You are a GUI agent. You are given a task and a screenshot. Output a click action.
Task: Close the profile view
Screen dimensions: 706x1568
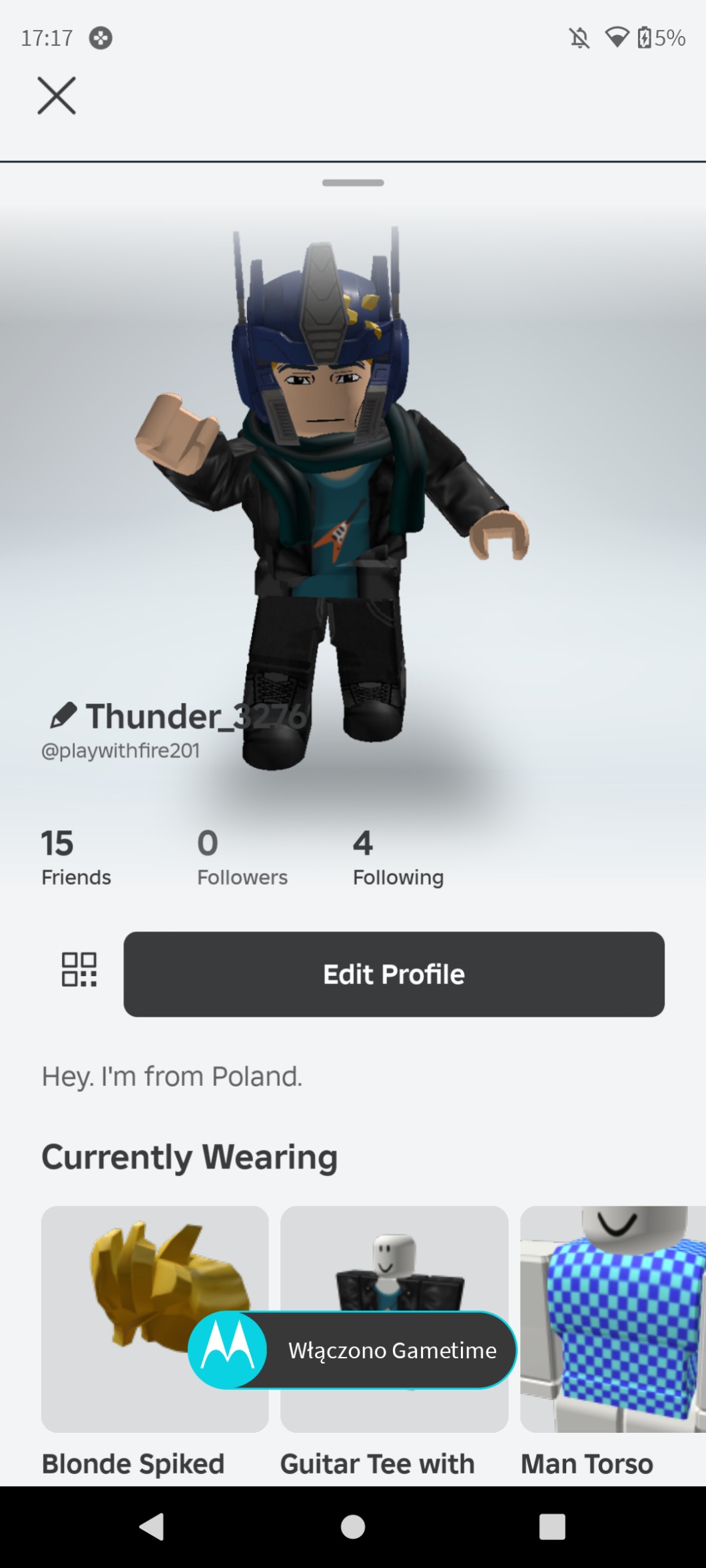(57, 96)
